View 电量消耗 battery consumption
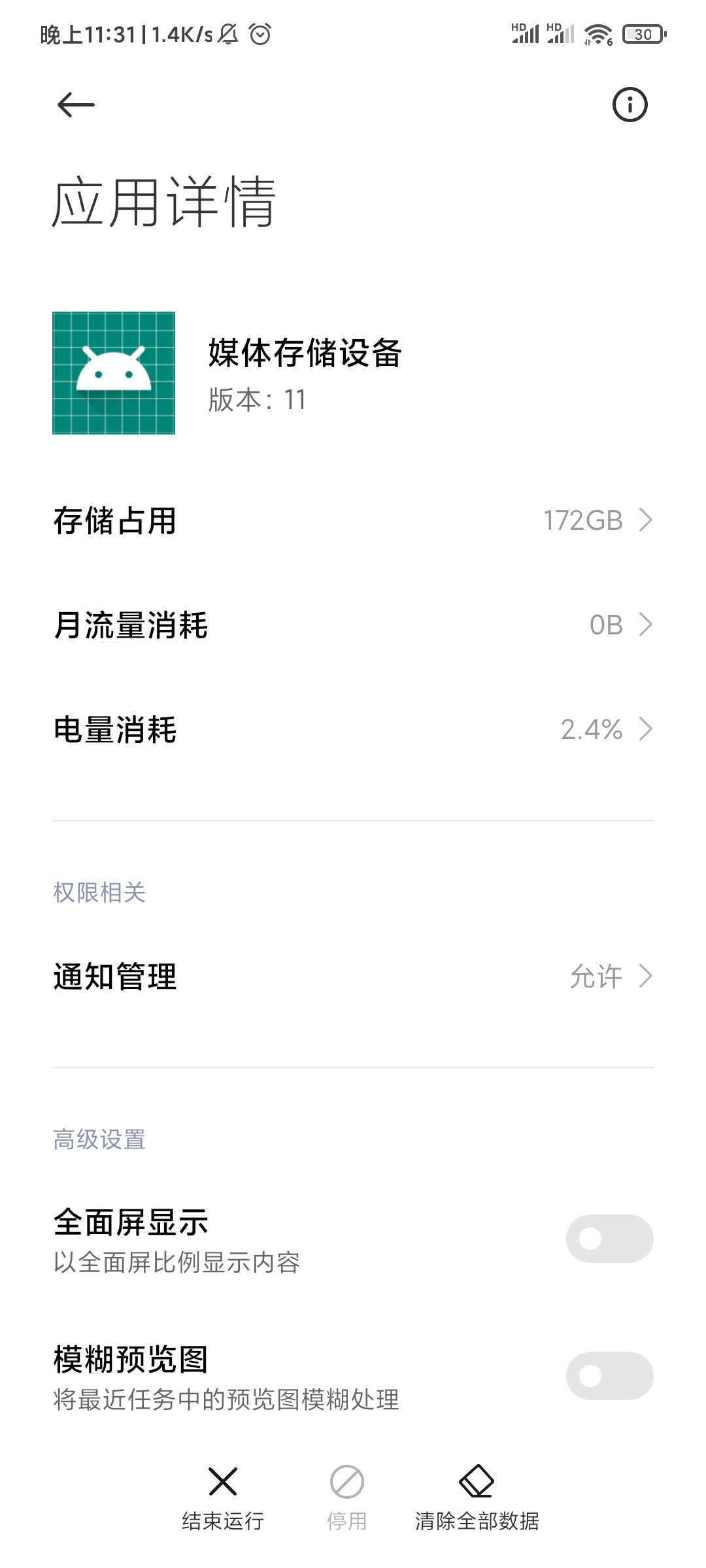The image size is (706, 1568). (353, 730)
